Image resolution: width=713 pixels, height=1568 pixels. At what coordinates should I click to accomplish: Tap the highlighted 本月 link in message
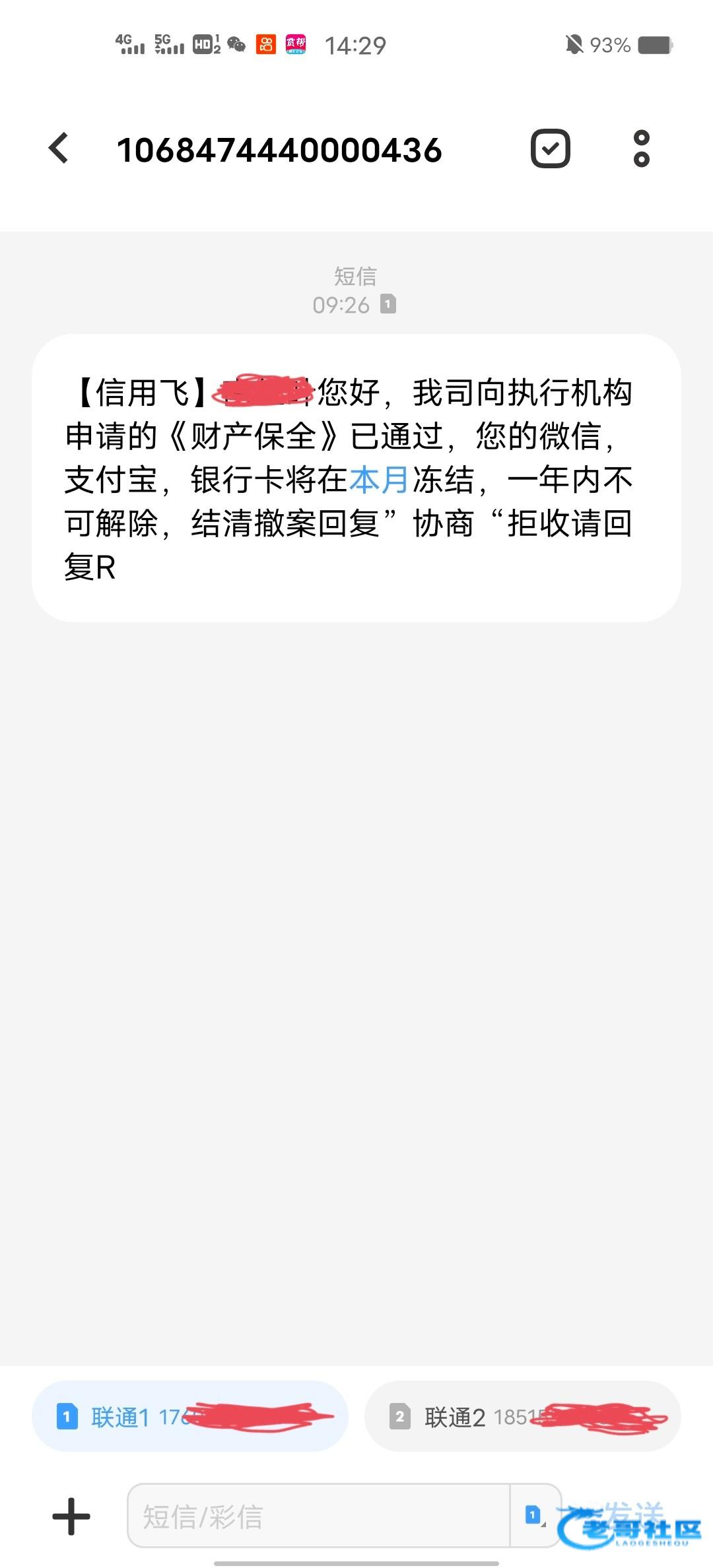coord(378,480)
